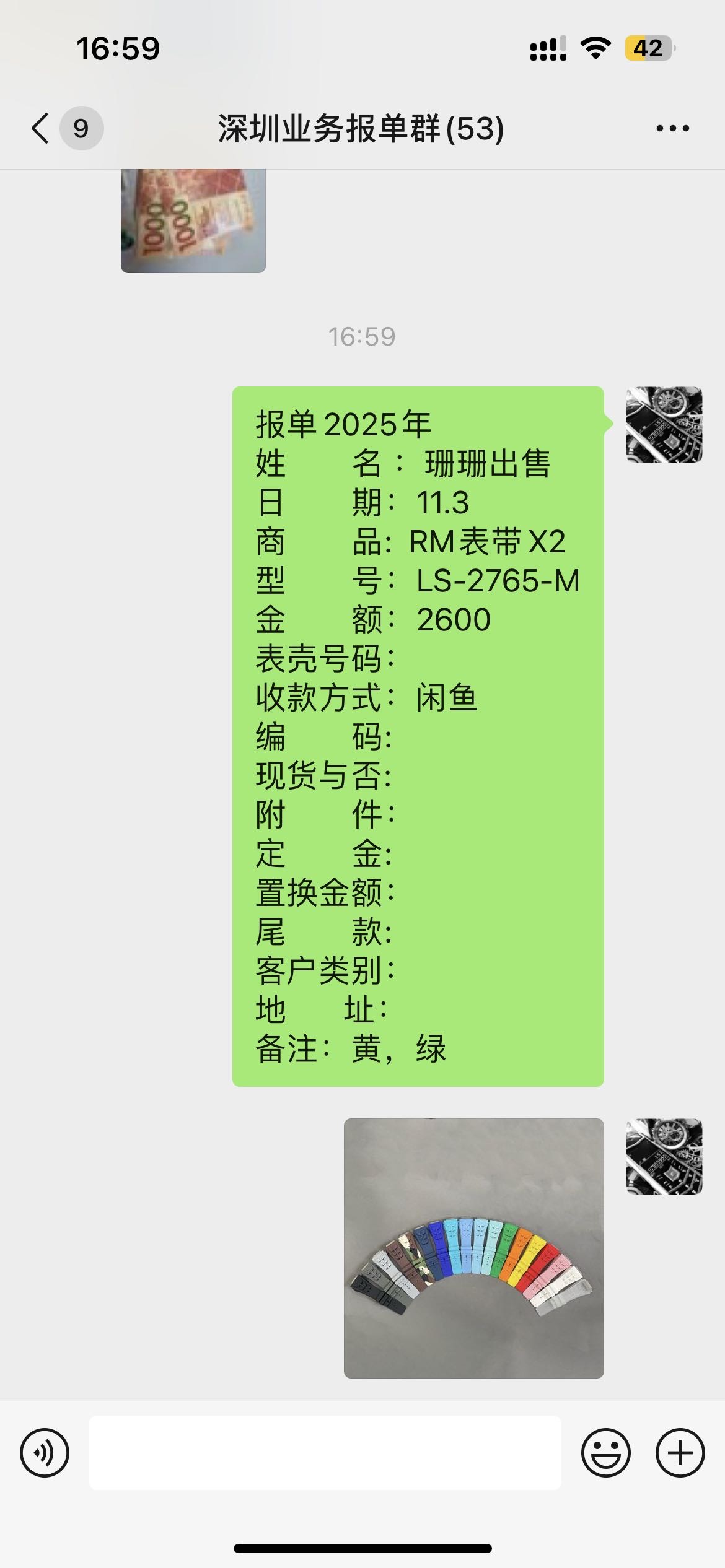Tap the avatar beside the watch straps photo
This screenshot has height=1568, width=725.
[664, 1156]
